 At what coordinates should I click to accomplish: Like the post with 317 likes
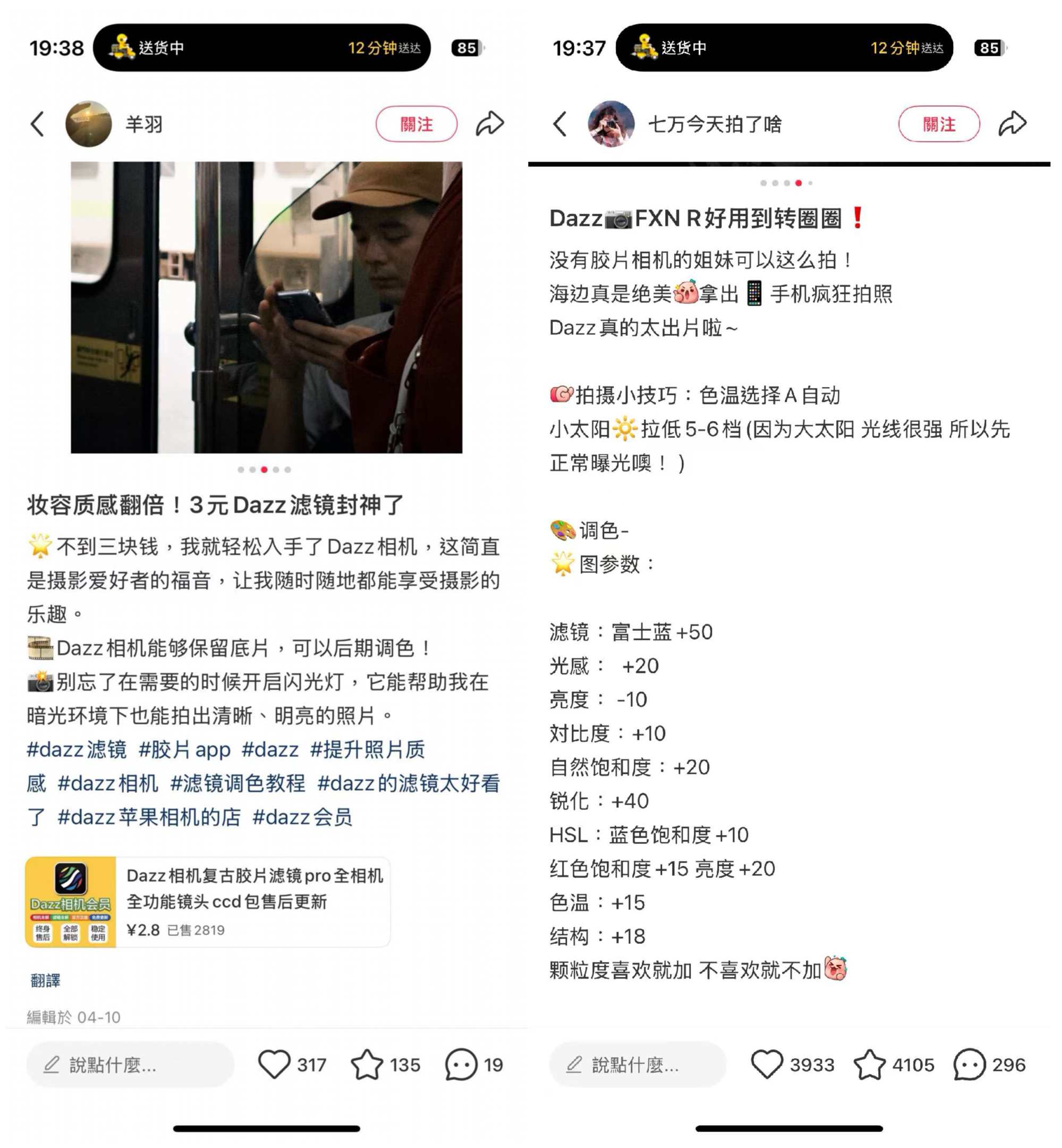274,1065
